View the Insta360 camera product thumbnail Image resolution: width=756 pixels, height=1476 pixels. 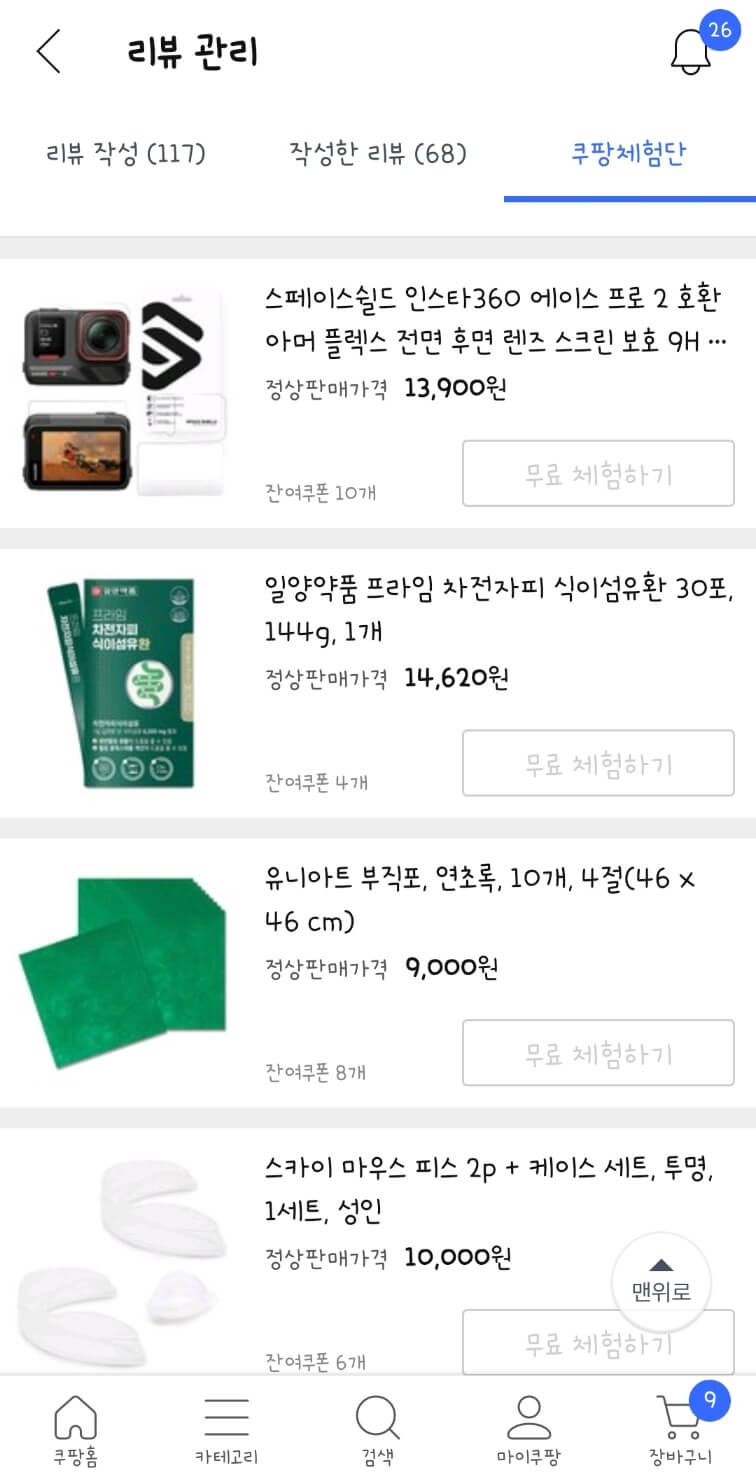(125, 390)
